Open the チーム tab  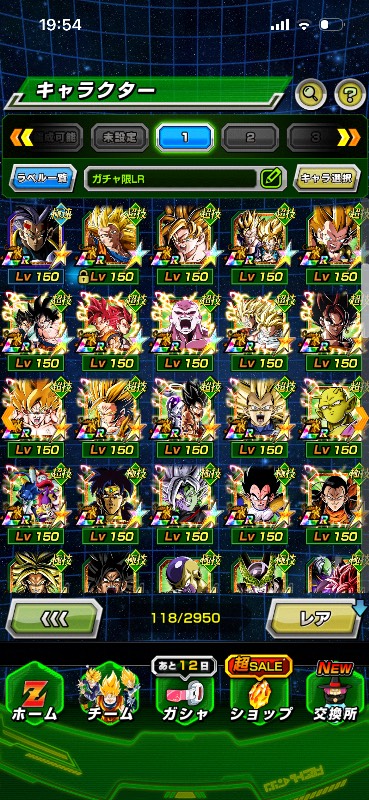[x=109, y=696]
